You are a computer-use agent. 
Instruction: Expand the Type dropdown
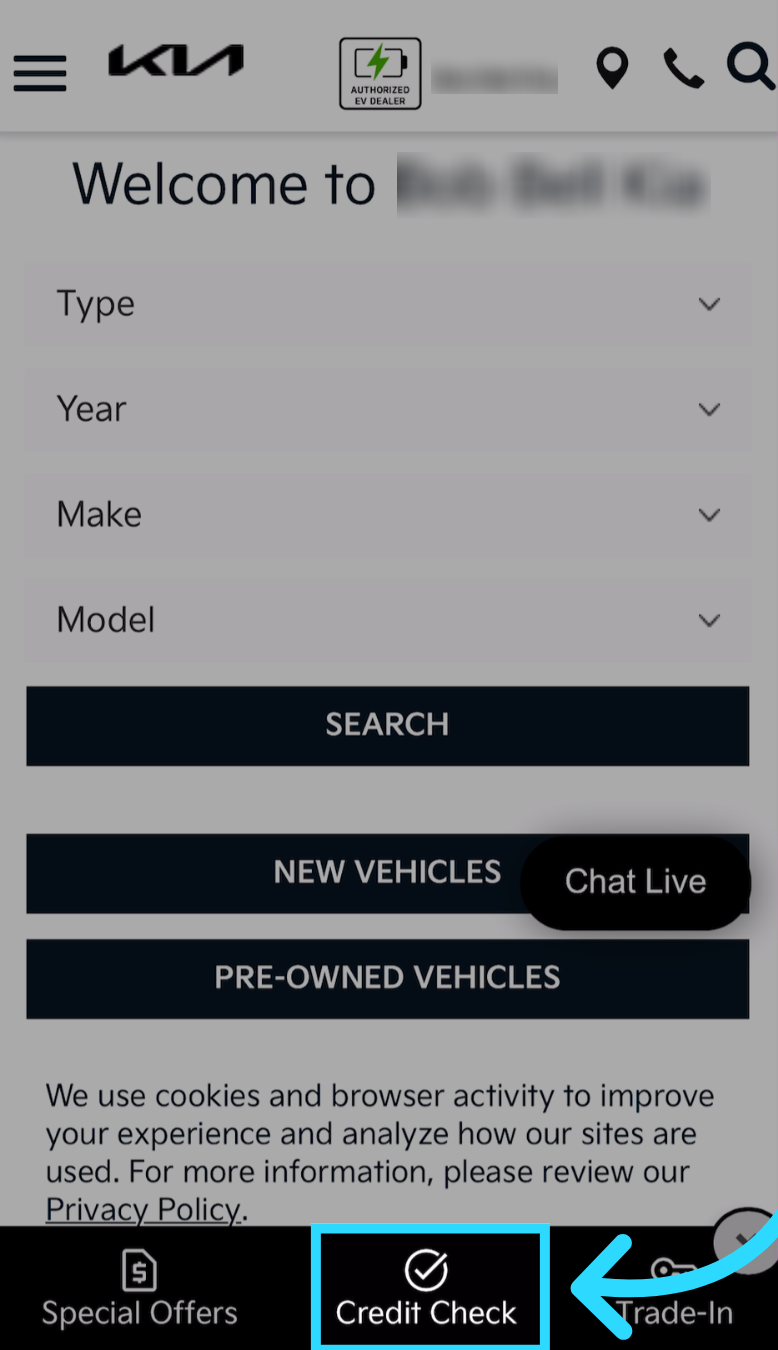point(387,304)
